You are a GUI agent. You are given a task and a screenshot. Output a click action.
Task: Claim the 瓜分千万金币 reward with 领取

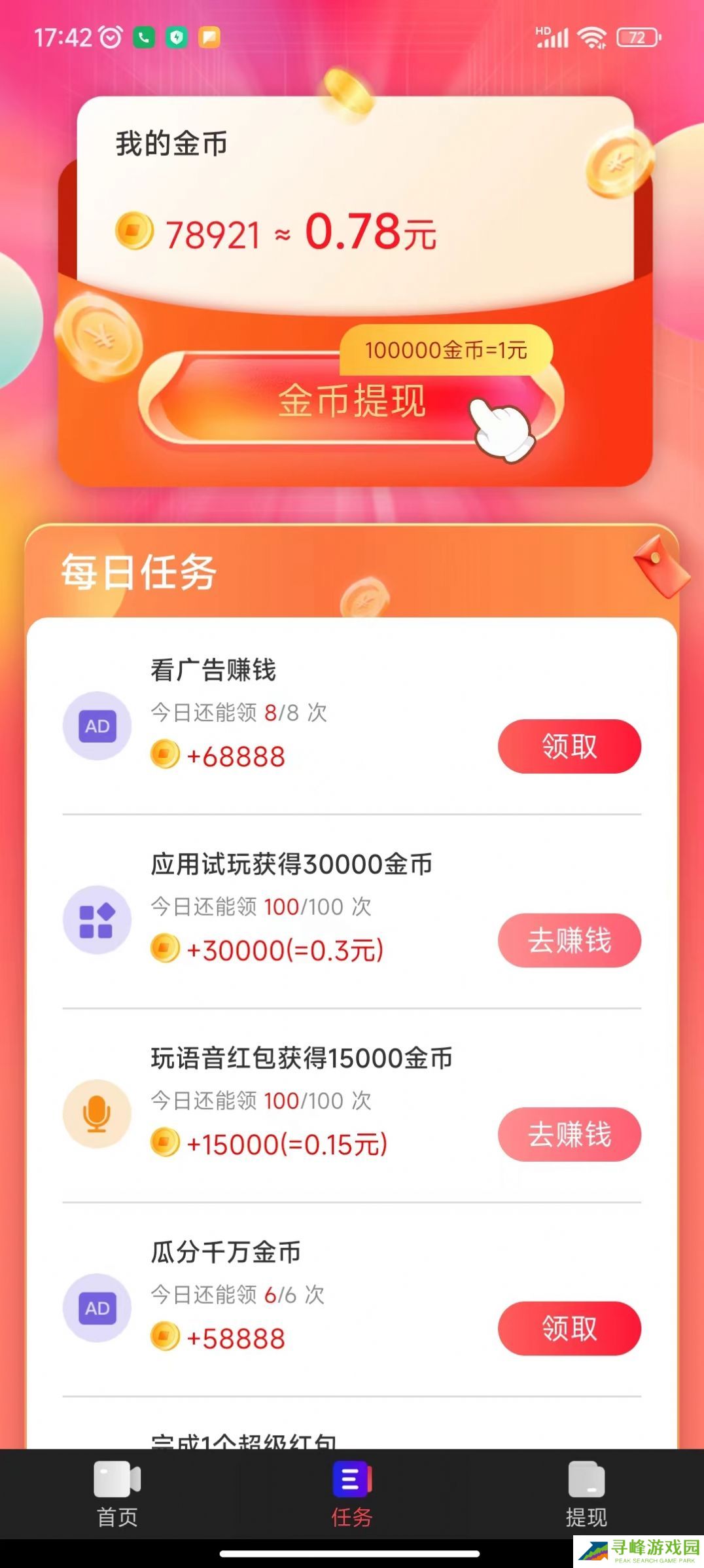click(569, 1328)
